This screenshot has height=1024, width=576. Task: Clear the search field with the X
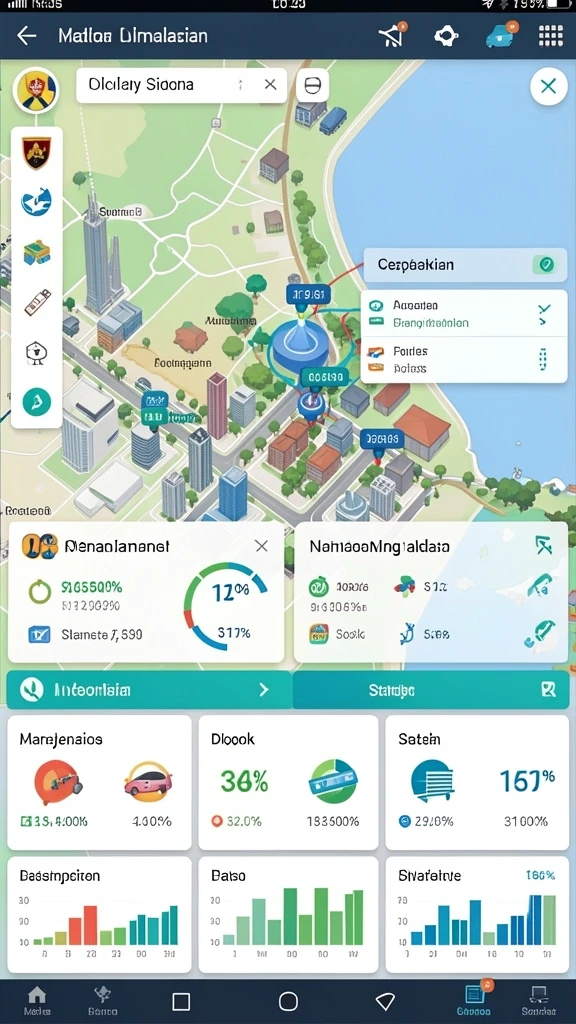270,85
